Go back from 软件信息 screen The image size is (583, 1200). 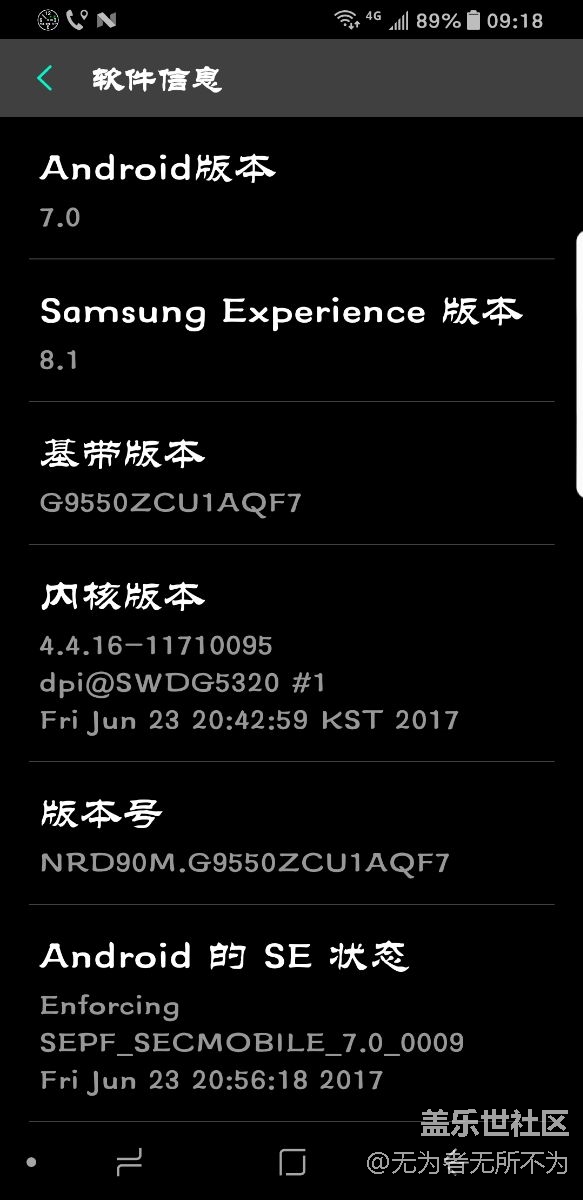click(45, 78)
